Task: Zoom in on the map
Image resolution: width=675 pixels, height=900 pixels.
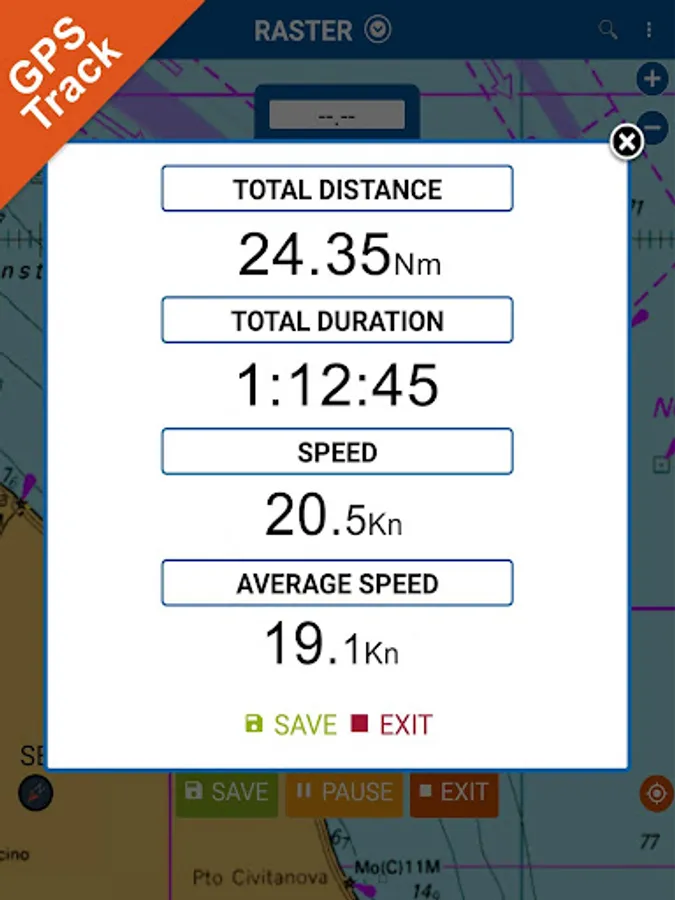Action: 652,78
